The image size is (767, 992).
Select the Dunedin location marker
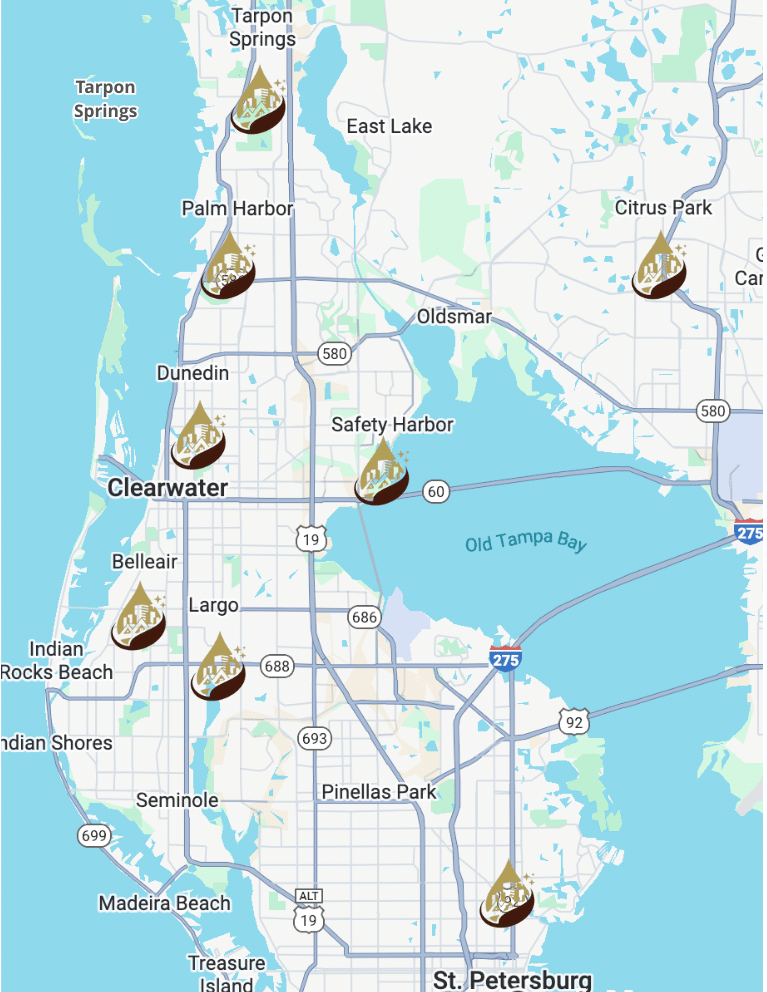(198, 438)
